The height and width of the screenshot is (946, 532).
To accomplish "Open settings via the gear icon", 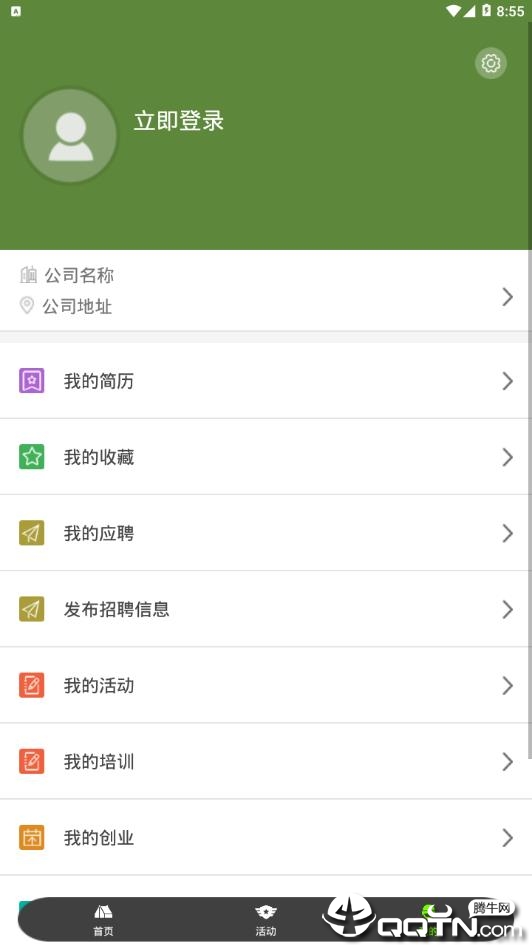I will pos(490,63).
